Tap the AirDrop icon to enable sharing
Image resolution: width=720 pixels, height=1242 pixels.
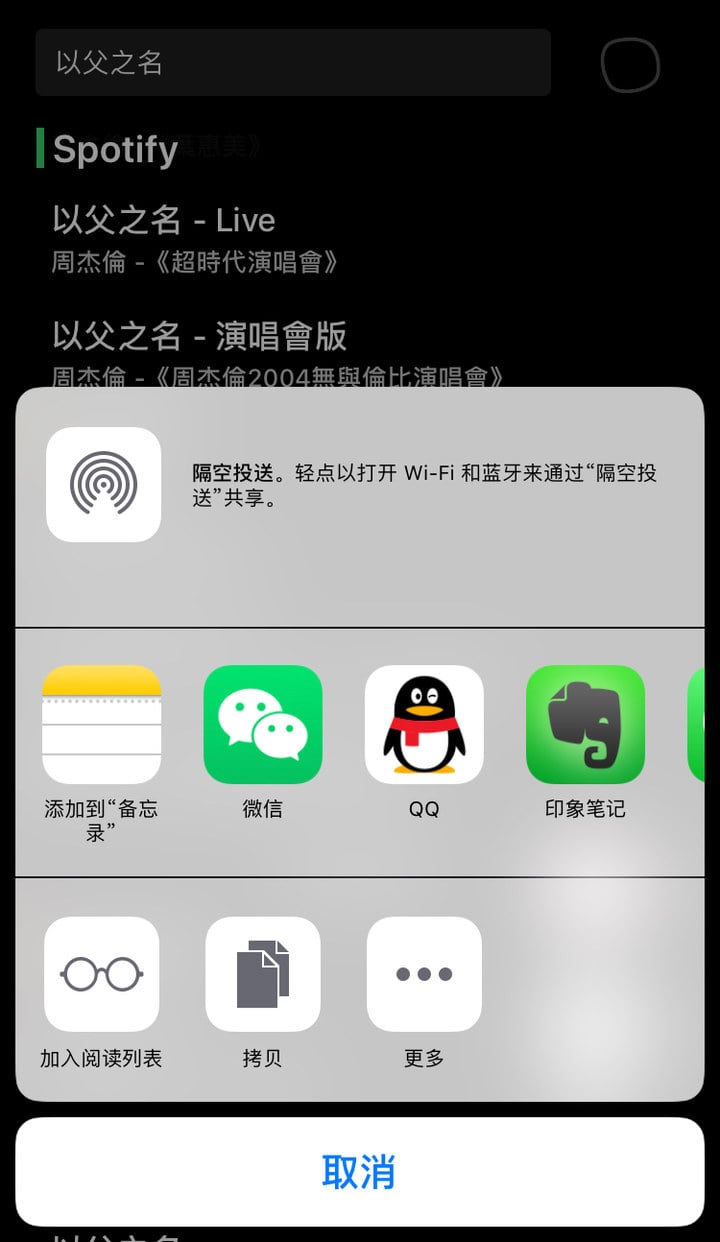pos(103,484)
